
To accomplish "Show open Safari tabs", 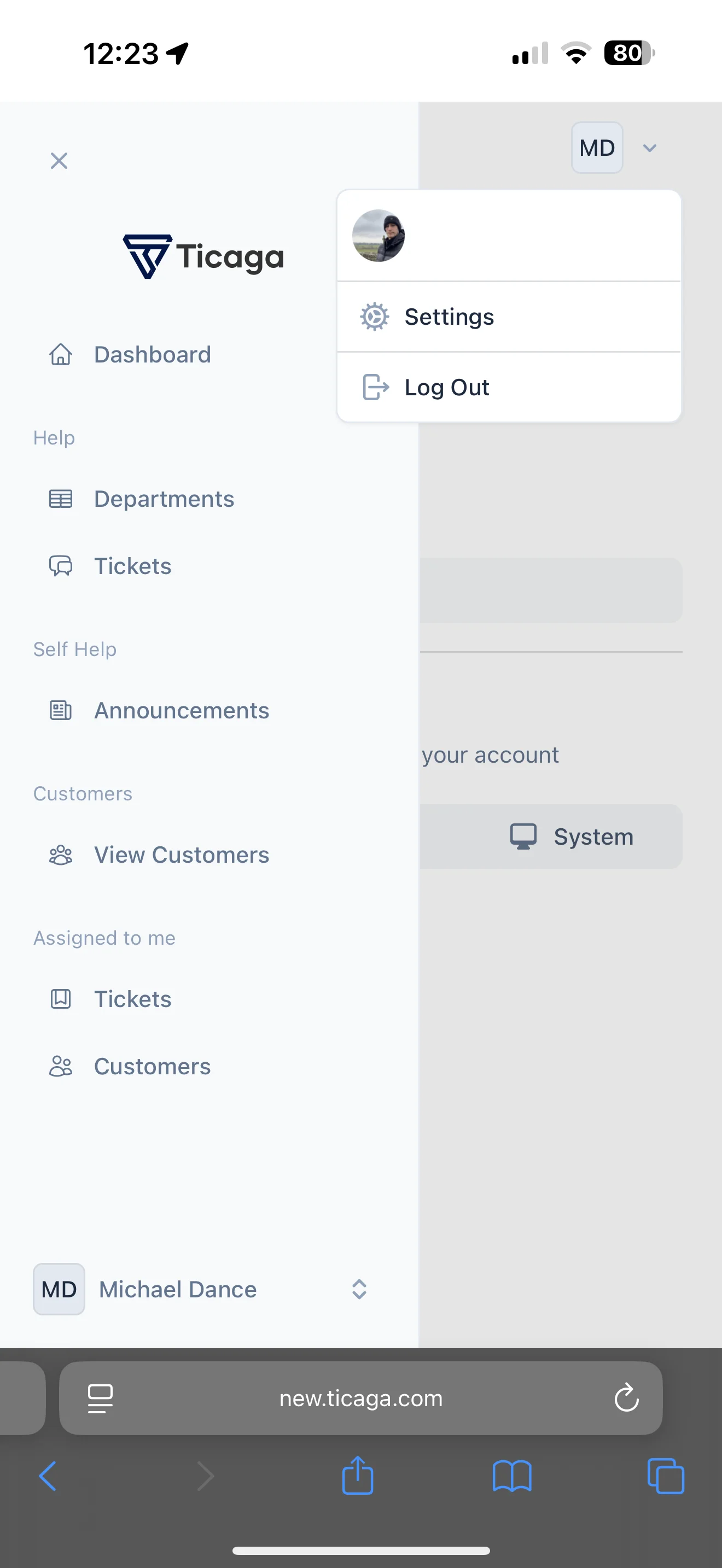I will 665,1476.
